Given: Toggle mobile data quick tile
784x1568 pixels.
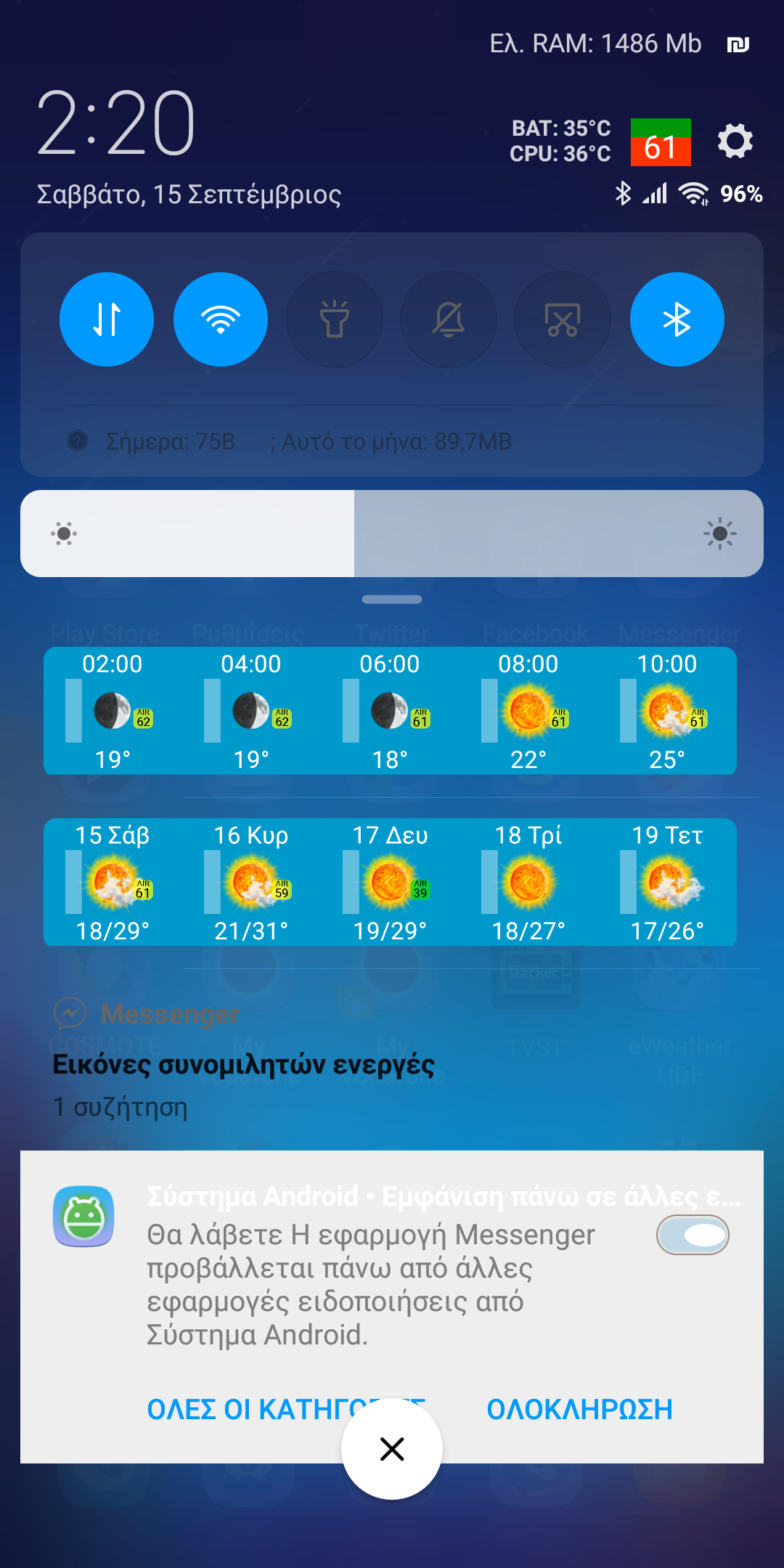Looking at the screenshot, I should point(107,319).
